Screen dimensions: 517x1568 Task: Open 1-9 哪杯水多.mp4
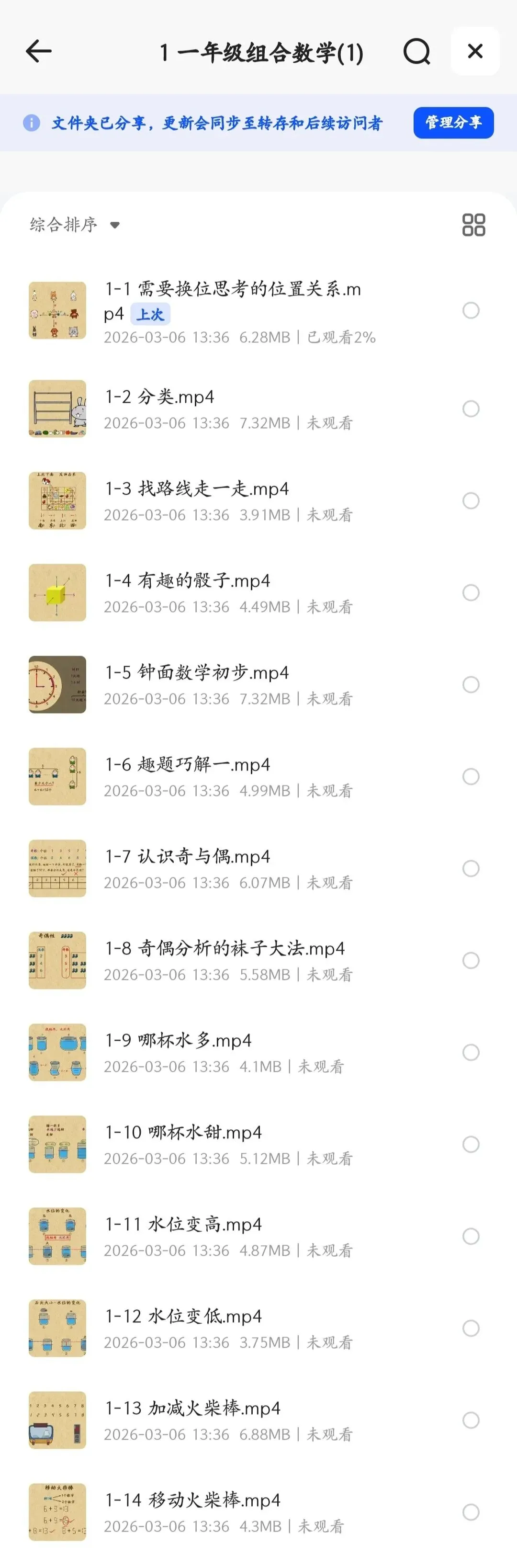pos(178,1040)
